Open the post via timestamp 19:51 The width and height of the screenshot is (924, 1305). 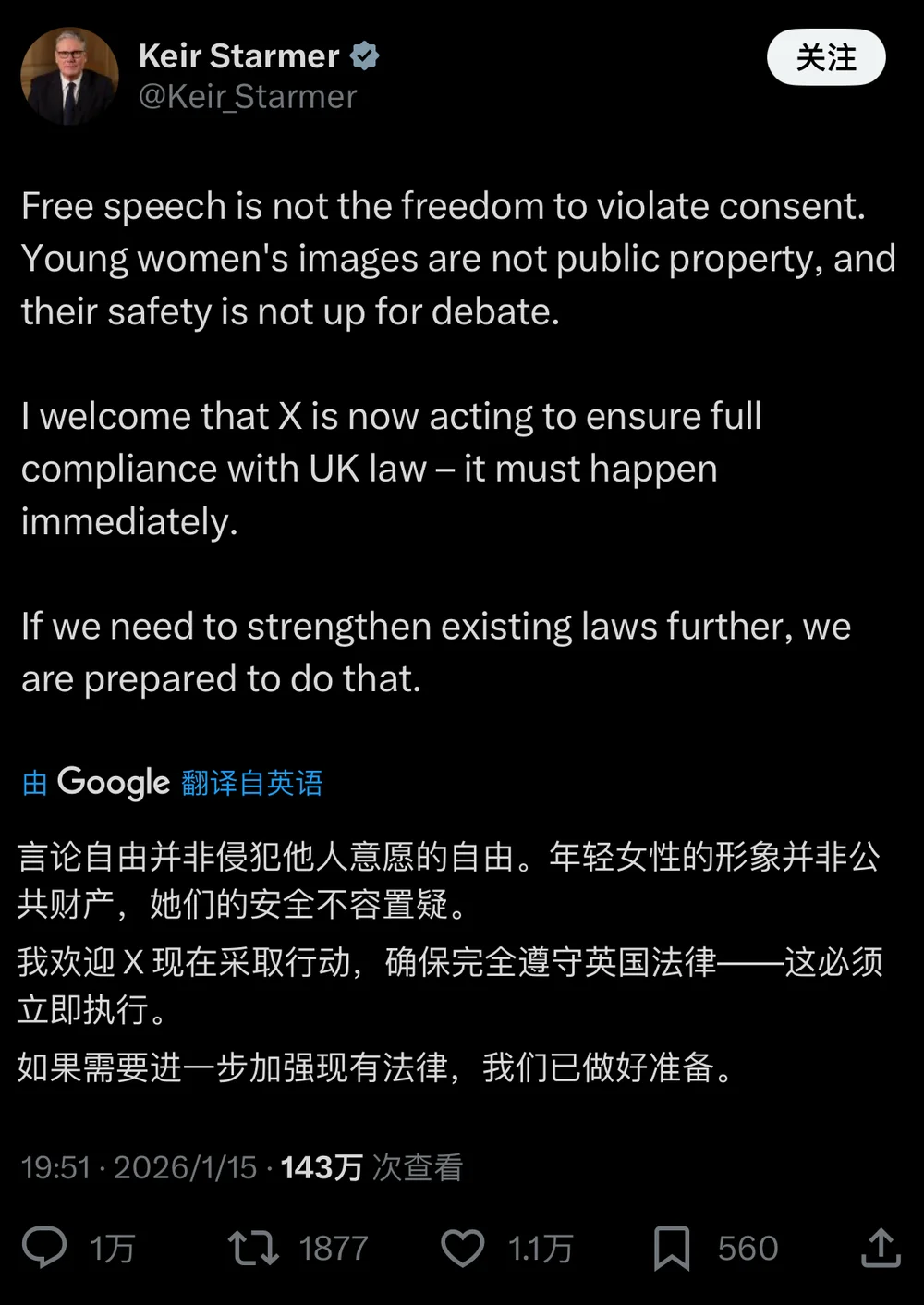57,1167
